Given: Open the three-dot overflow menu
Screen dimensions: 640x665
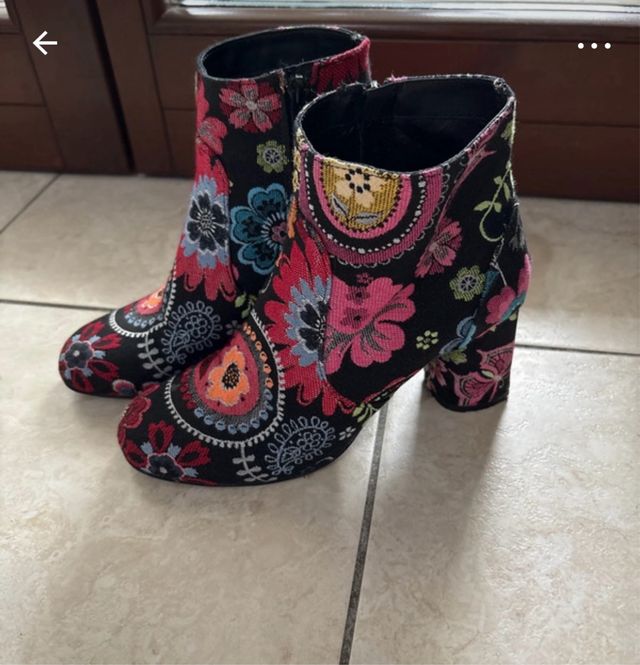Looking at the screenshot, I should pos(593,45).
